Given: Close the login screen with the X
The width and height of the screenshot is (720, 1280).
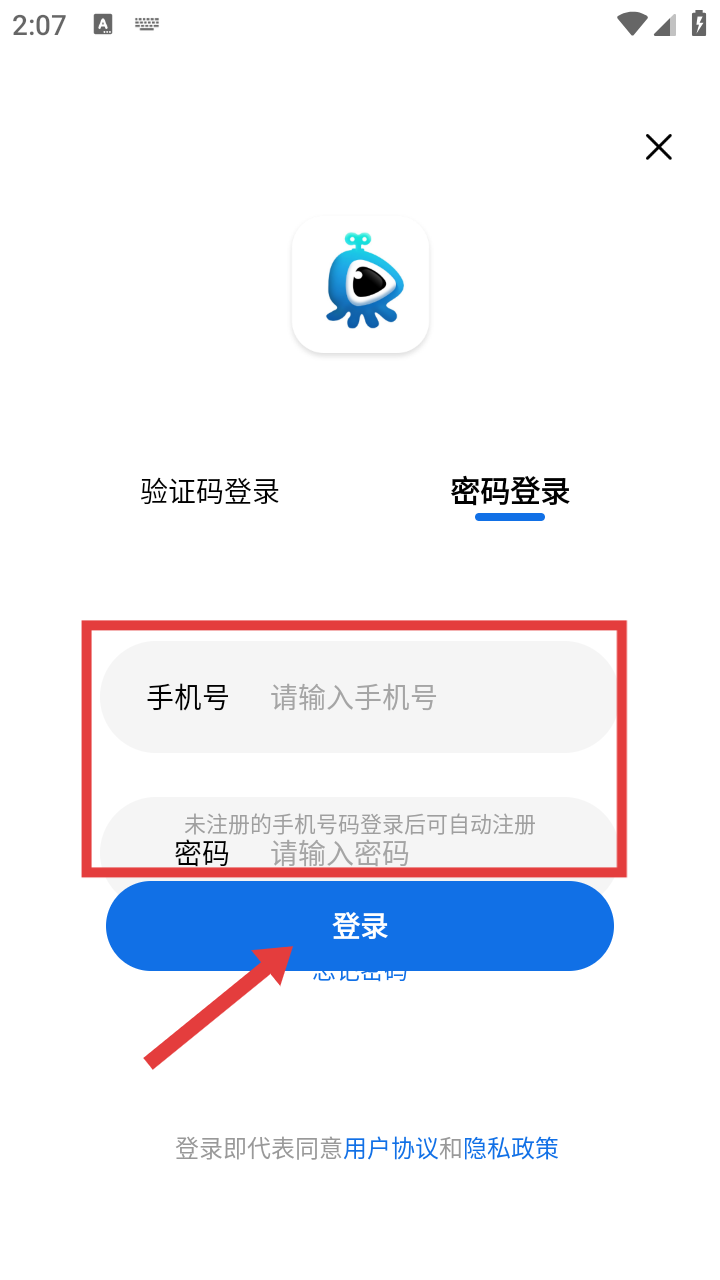Looking at the screenshot, I should [659, 147].
